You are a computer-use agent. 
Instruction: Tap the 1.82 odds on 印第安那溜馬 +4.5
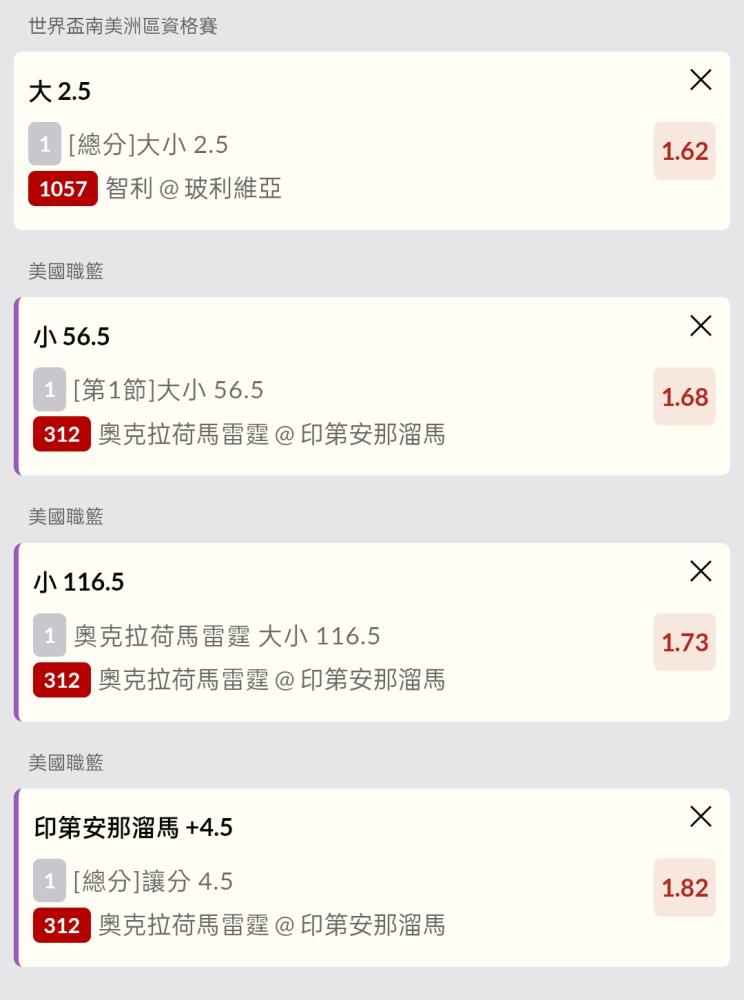(685, 888)
